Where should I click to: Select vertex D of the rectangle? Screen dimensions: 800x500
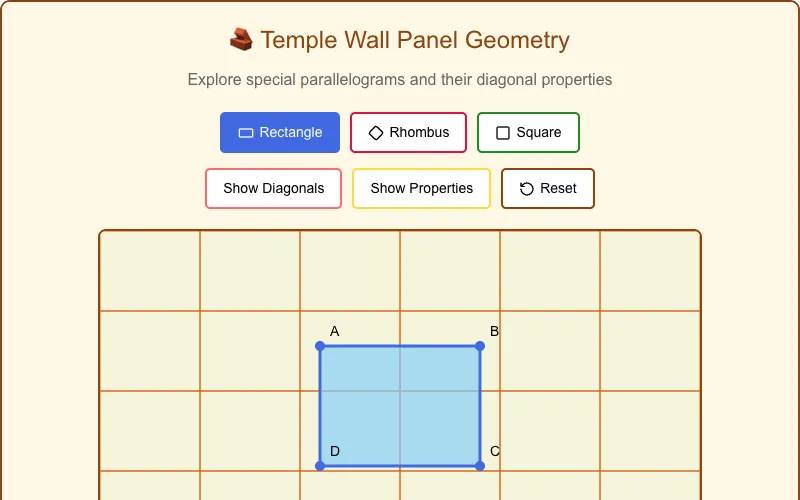[320, 466]
